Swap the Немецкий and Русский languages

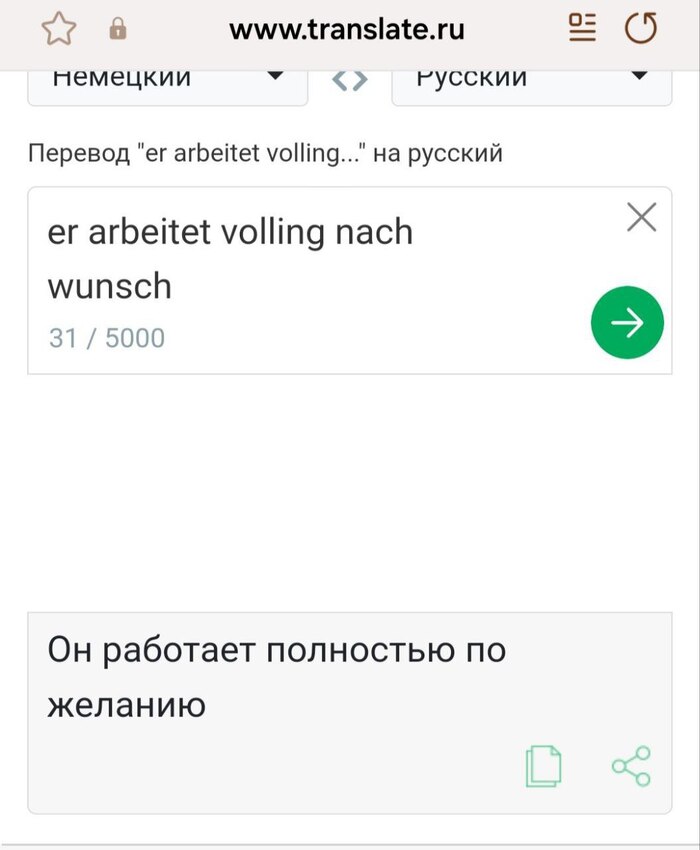point(349,80)
